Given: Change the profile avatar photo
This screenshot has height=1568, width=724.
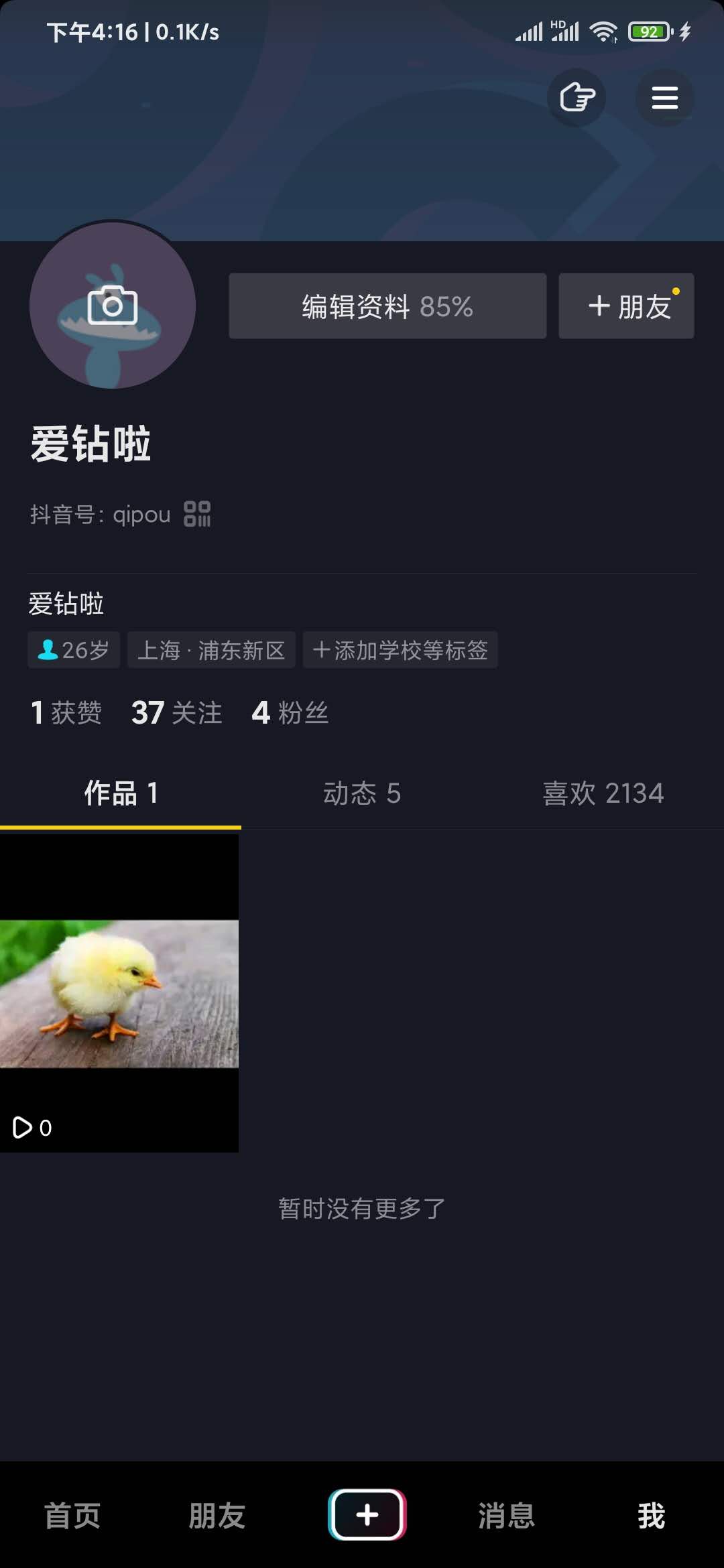Looking at the screenshot, I should pyautogui.click(x=113, y=306).
